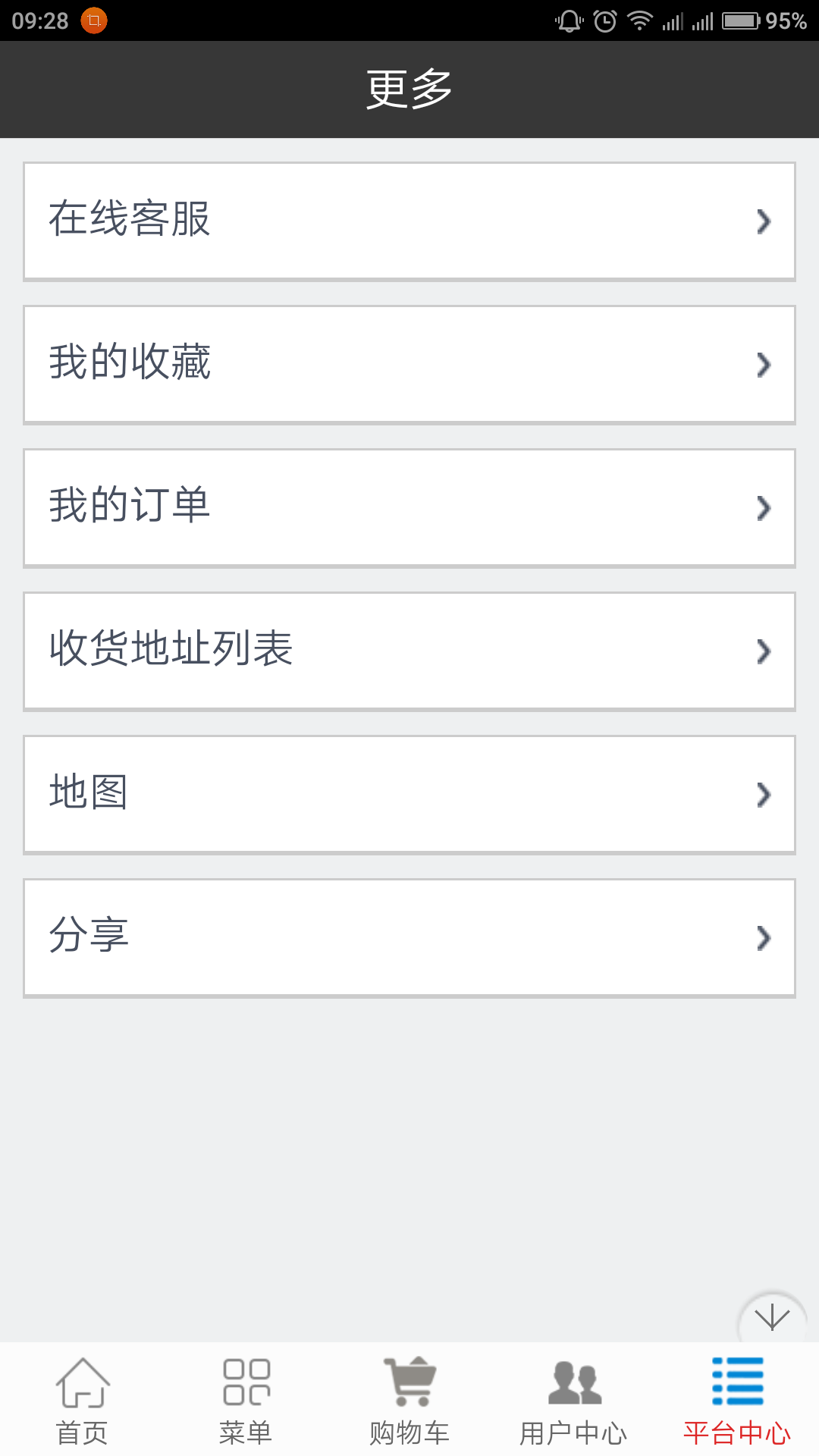The width and height of the screenshot is (819, 1456).
Task: Open the 地图 map row
Action: coord(409,794)
